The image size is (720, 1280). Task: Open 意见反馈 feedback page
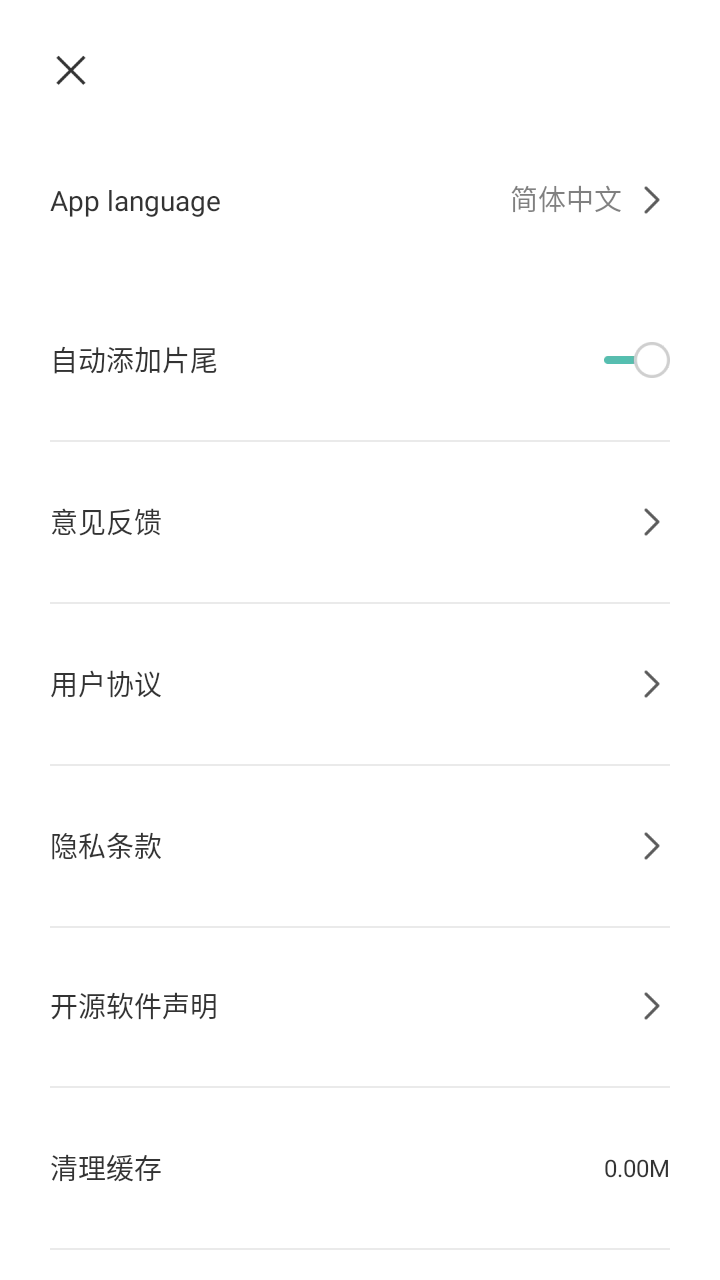coord(360,522)
